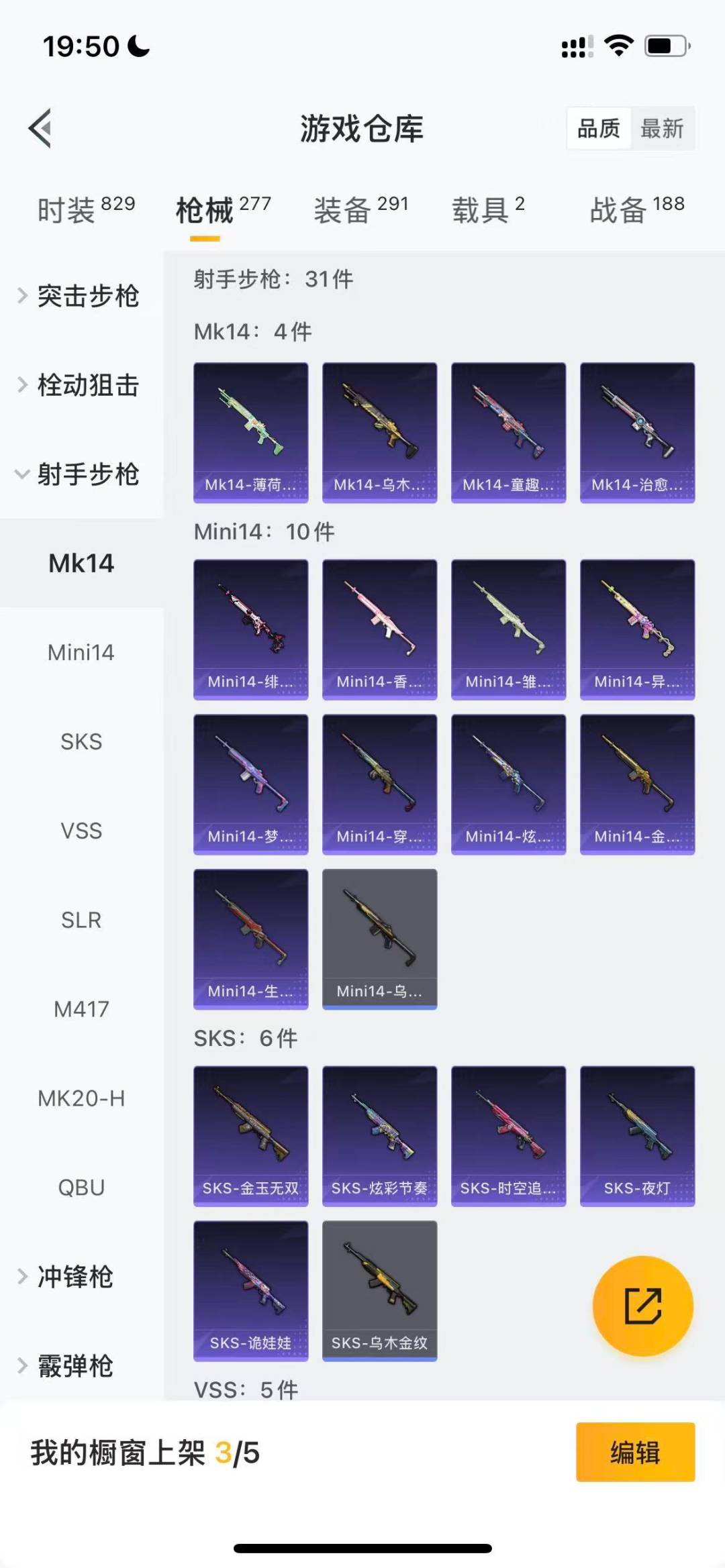Select the Mini14-香 pink skin thumbnail
This screenshot has height=1568, width=725.
pos(379,629)
